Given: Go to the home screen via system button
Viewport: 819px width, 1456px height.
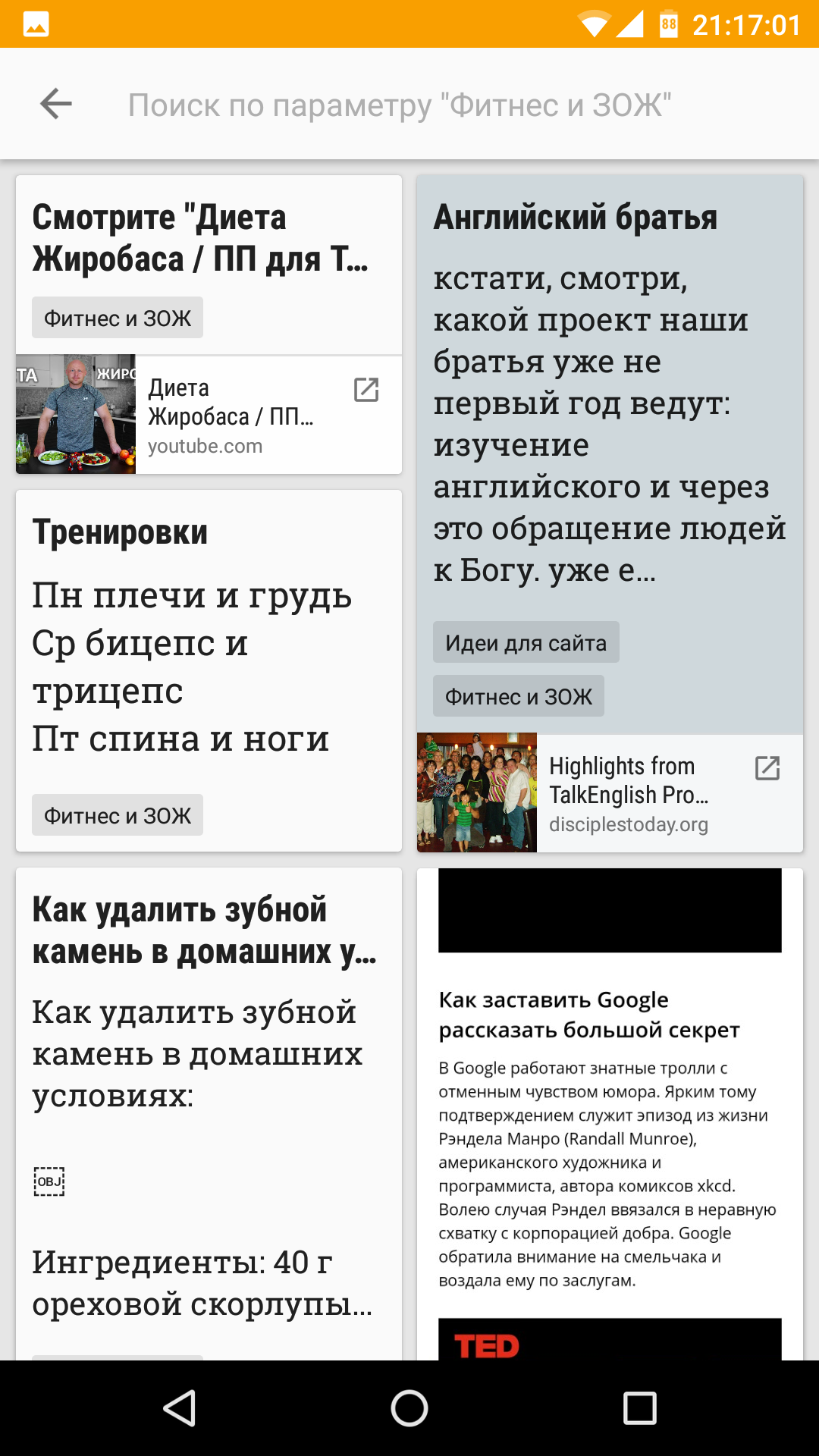Looking at the screenshot, I should click(x=409, y=1408).
